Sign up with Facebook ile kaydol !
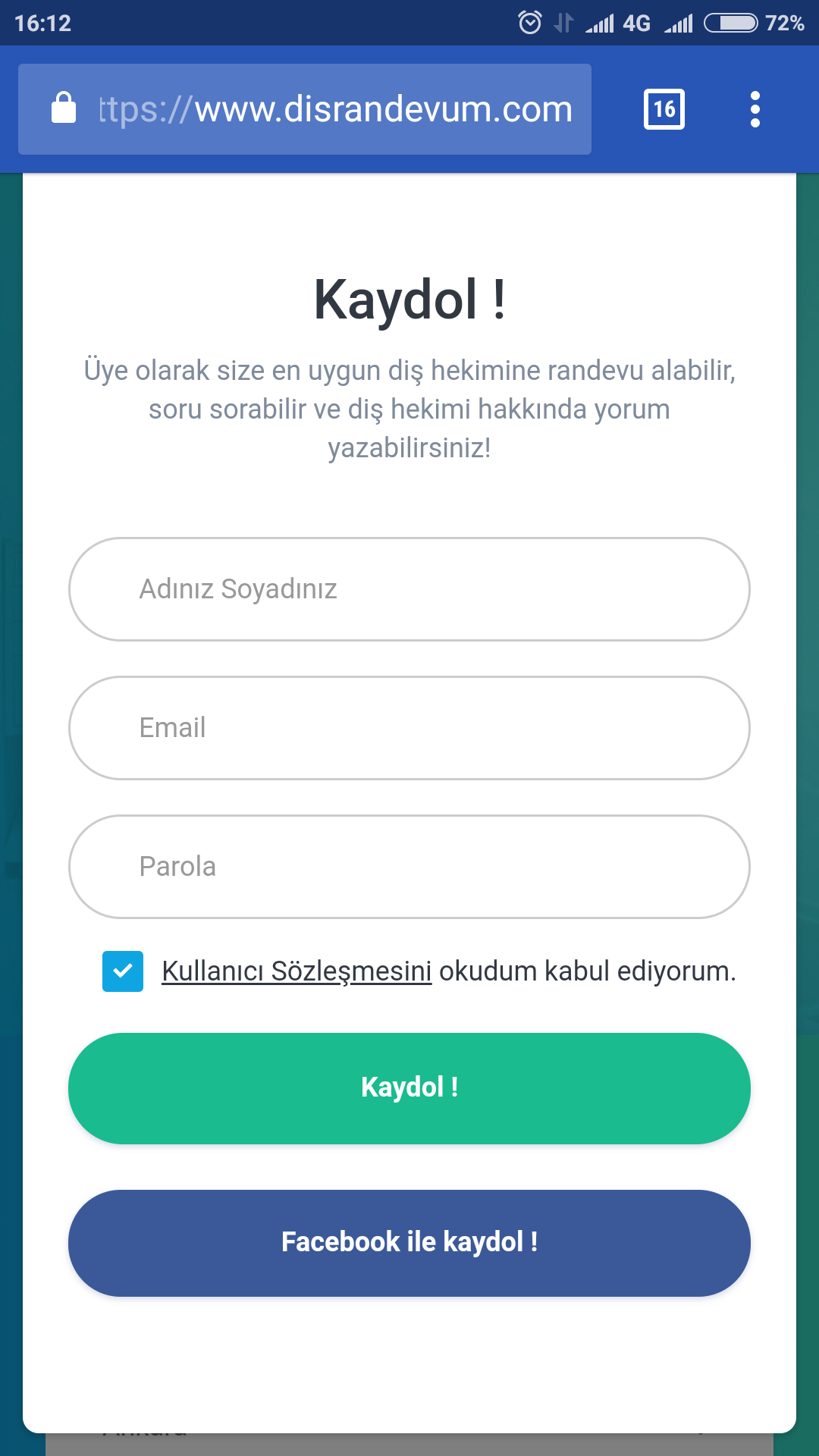Viewport: 819px width, 1456px height. (409, 1243)
